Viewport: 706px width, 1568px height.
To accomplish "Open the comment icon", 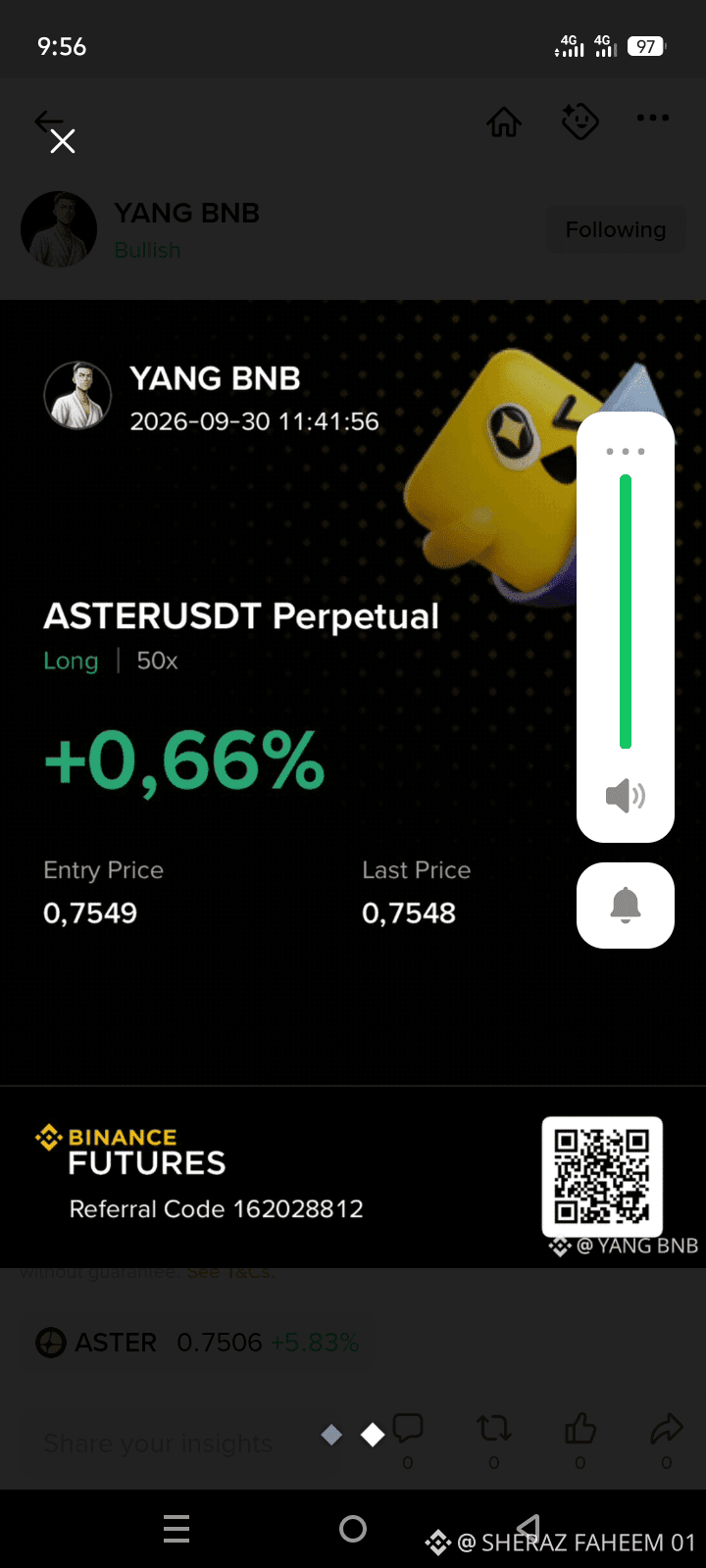I will (408, 1429).
